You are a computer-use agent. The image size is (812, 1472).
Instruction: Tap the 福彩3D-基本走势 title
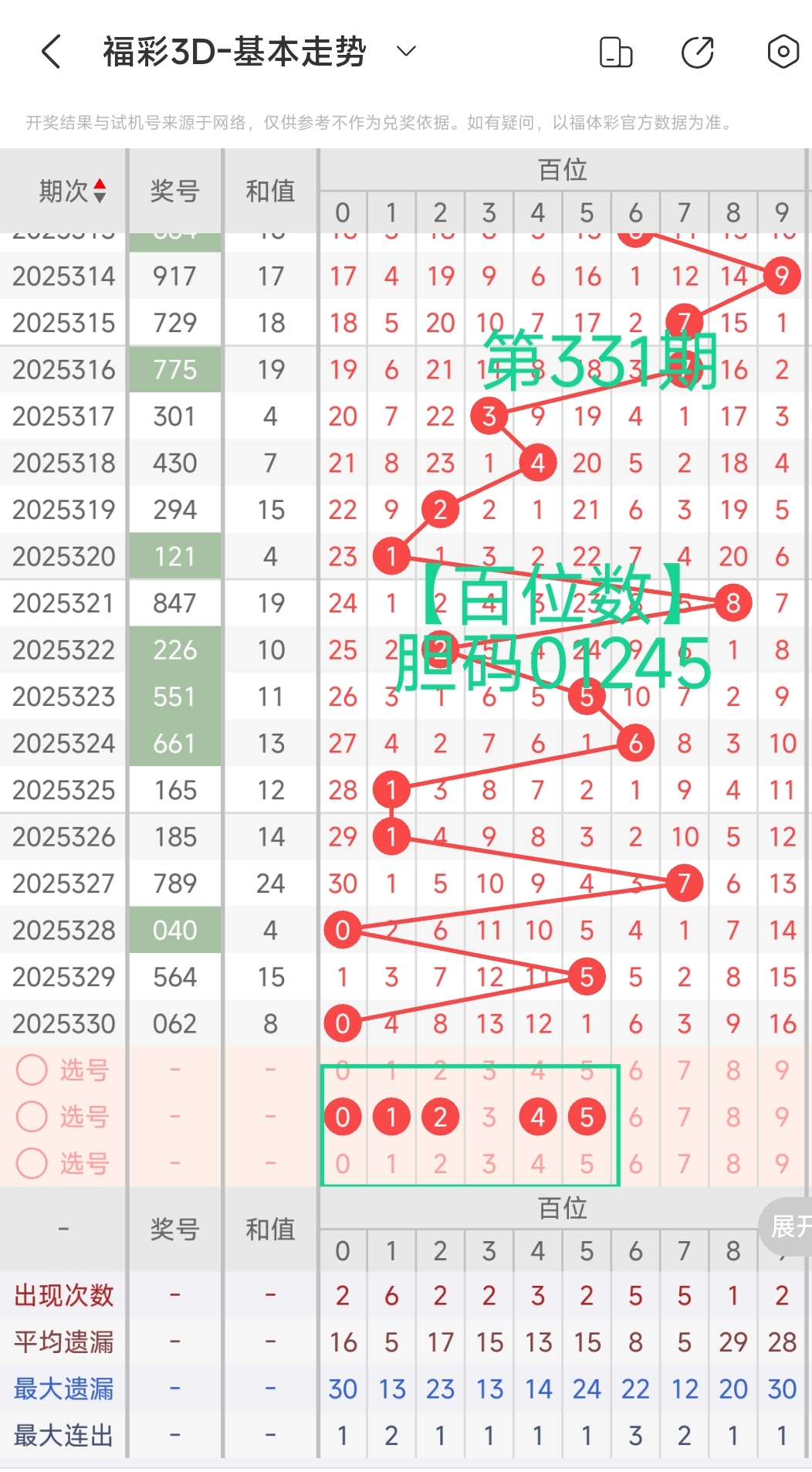232,51
